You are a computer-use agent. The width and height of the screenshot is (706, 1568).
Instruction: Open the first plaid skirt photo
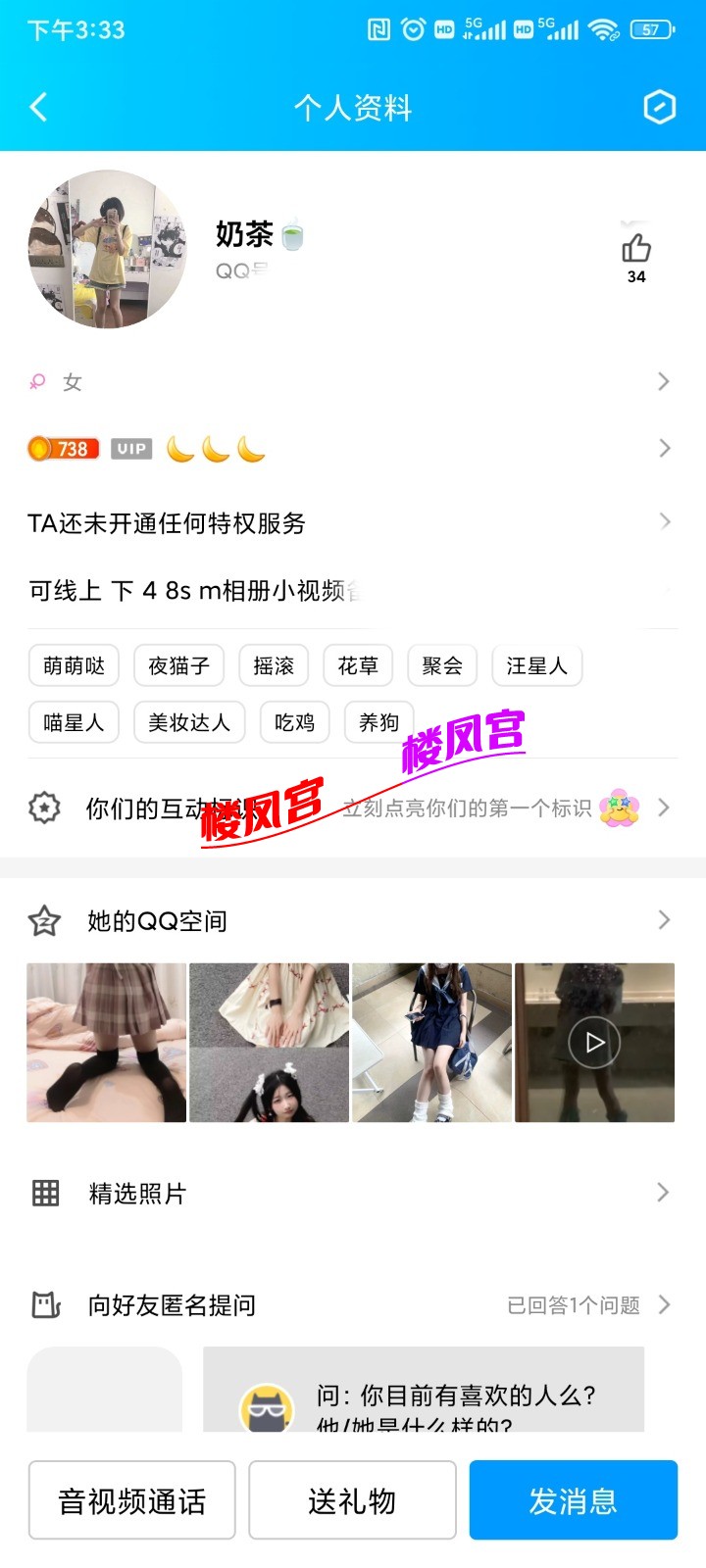(x=106, y=1042)
